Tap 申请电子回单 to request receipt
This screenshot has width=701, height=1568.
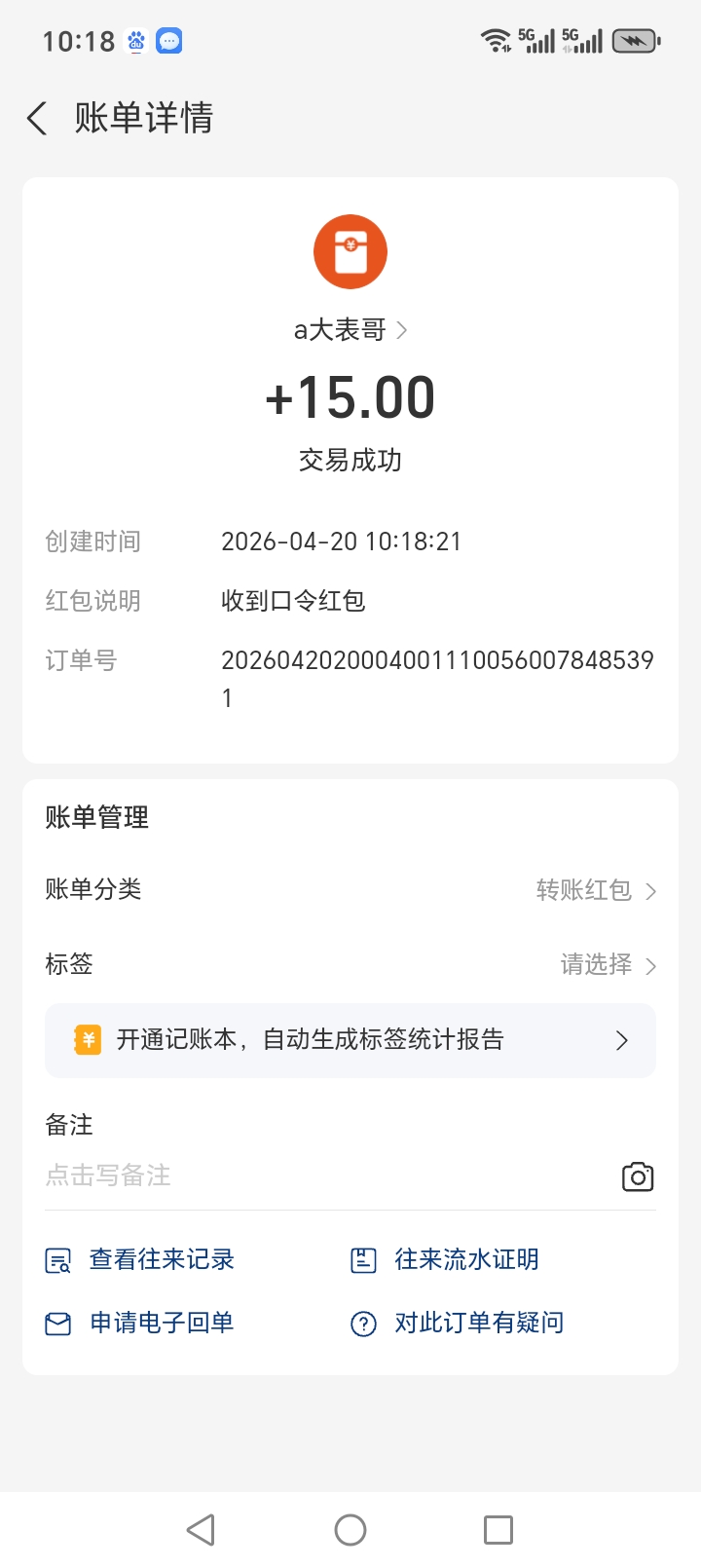[161, 1323]
